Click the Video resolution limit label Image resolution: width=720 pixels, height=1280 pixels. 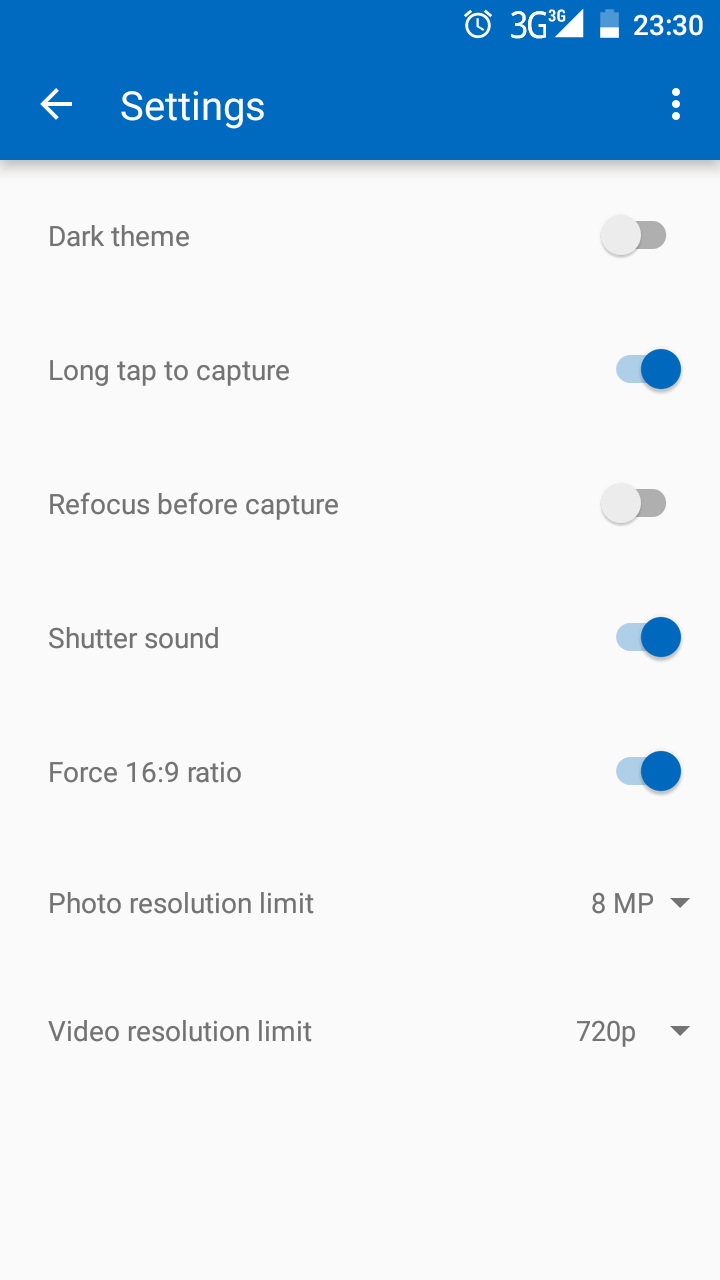coord(180,1031)
